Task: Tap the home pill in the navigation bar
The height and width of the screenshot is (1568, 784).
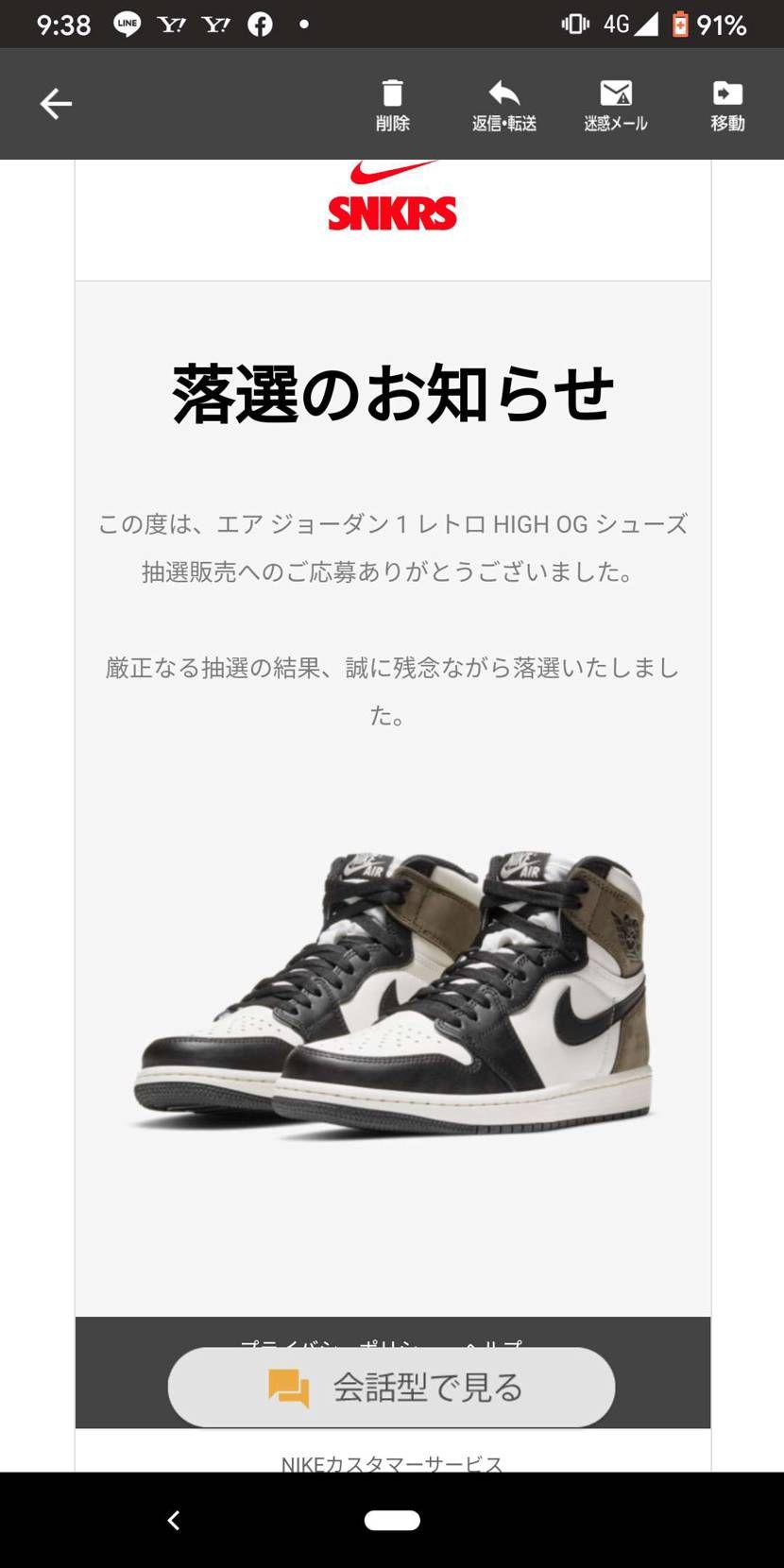Action: [x=392, y=1520]
